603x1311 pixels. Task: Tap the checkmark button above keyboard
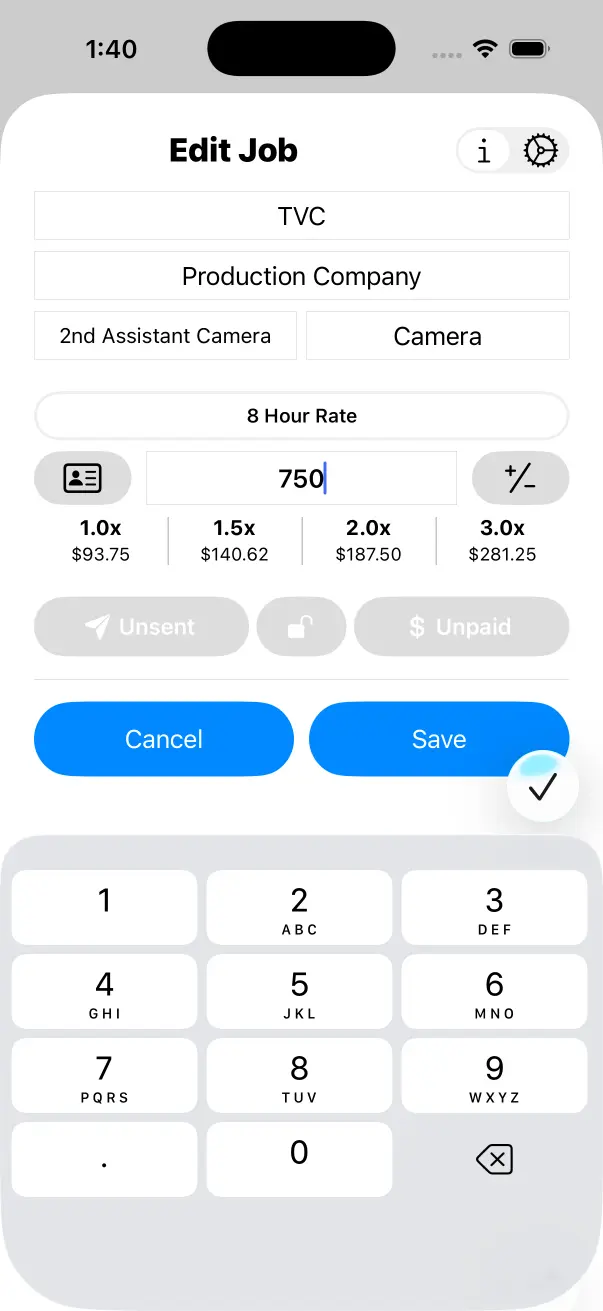[542, 787]
